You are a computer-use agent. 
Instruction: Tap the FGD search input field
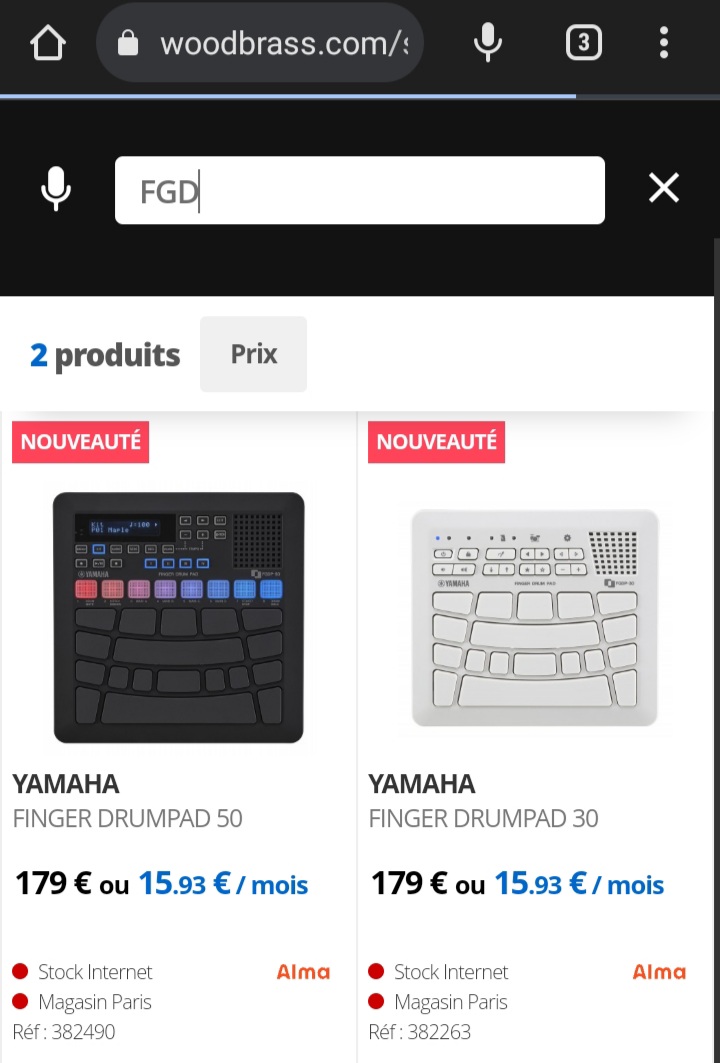coord(360,189)
